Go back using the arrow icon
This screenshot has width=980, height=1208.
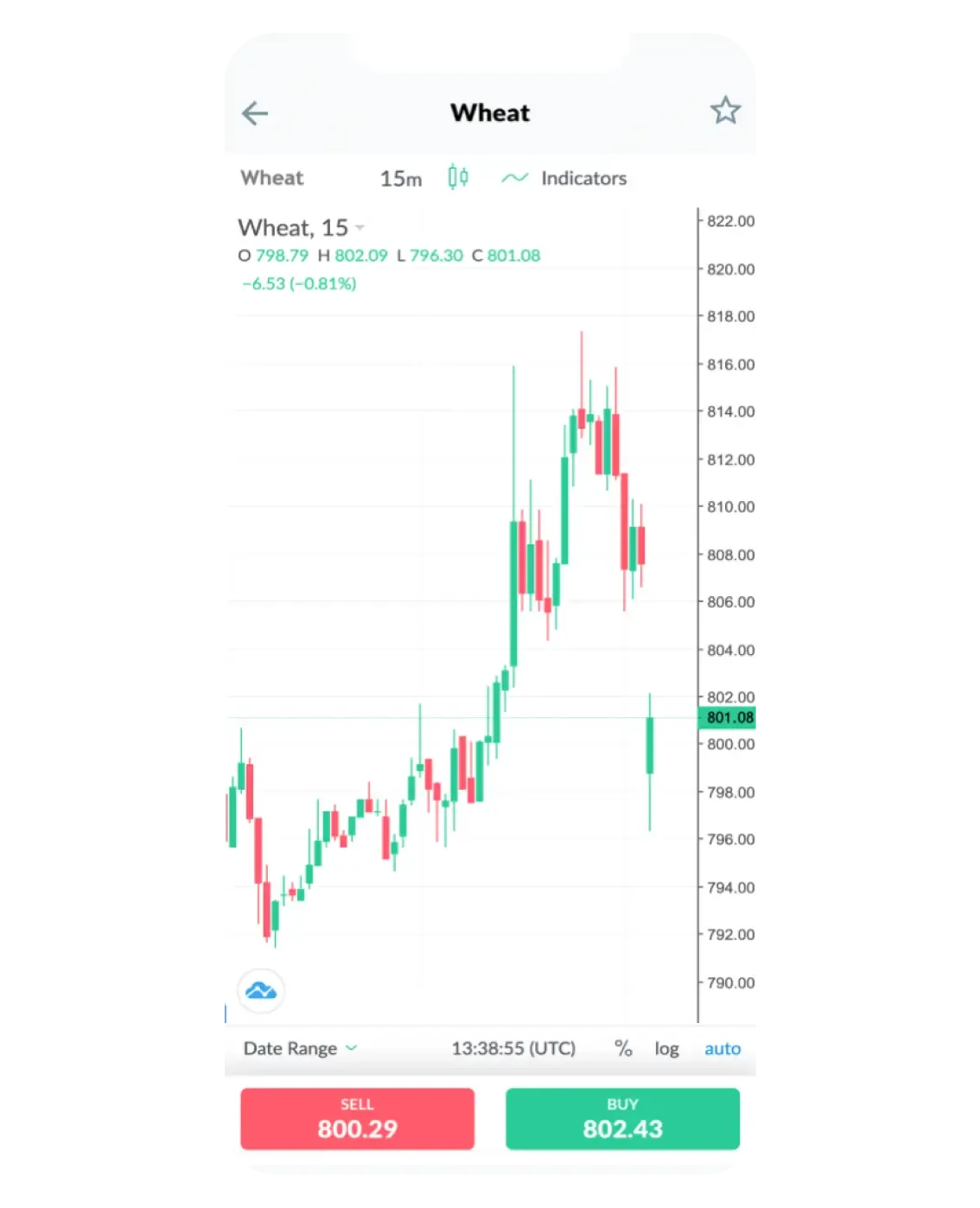click(x=255, y=113)
